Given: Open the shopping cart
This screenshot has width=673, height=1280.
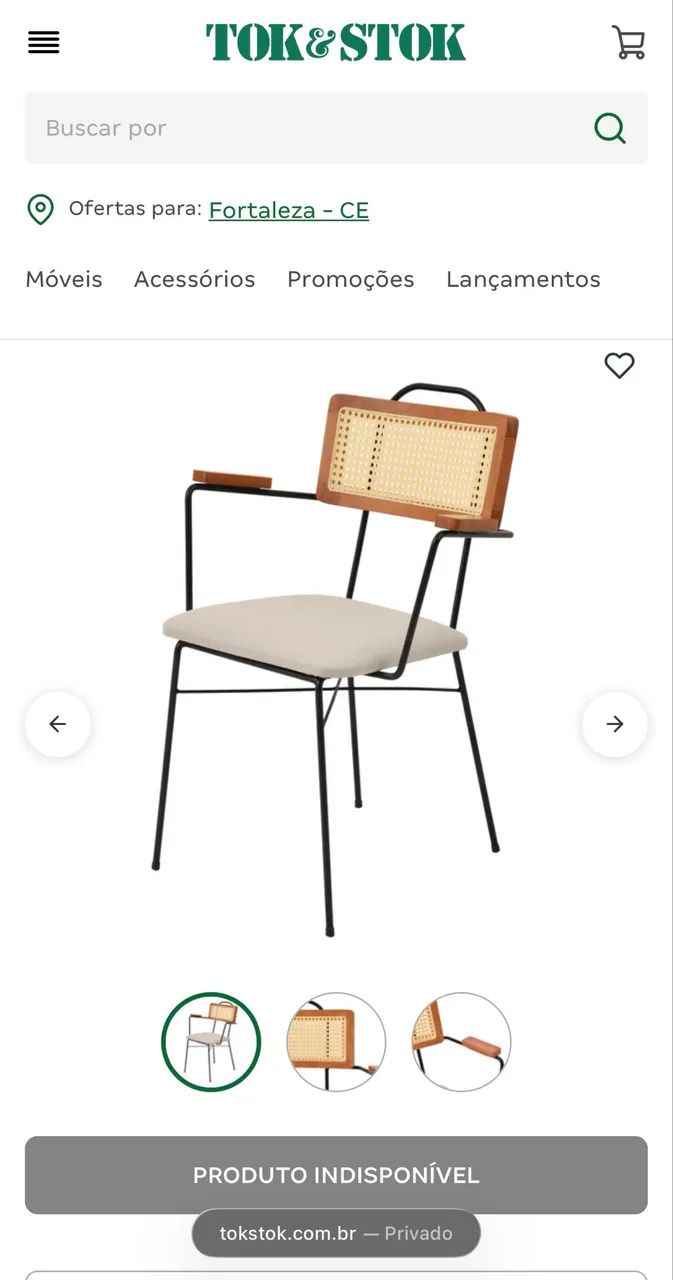Looking at the screenshot, I should pos(629,42).
